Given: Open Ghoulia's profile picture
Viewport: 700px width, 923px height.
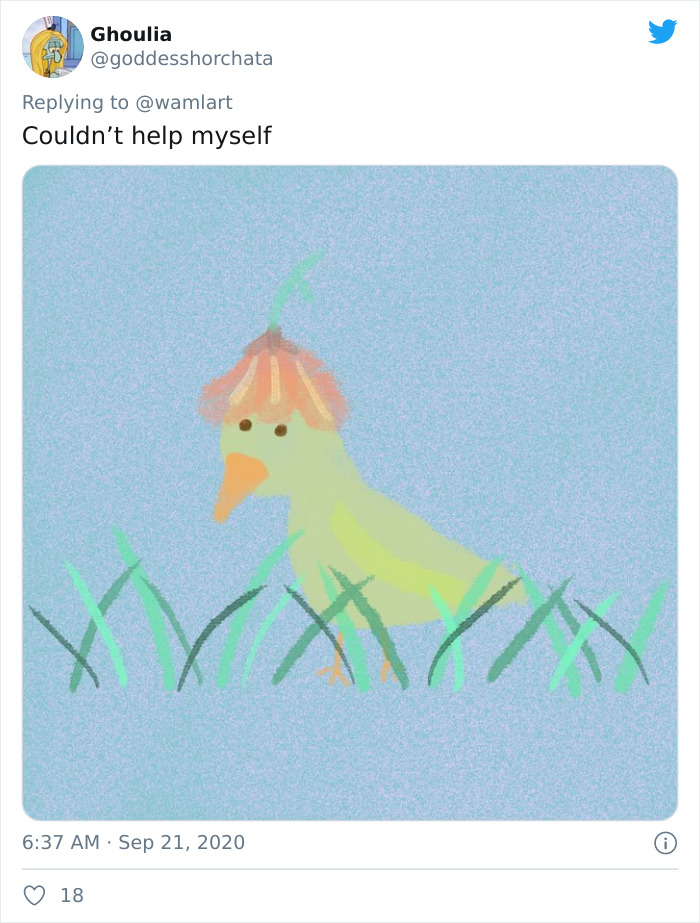Looking at the screenshot, I should 52,47.
